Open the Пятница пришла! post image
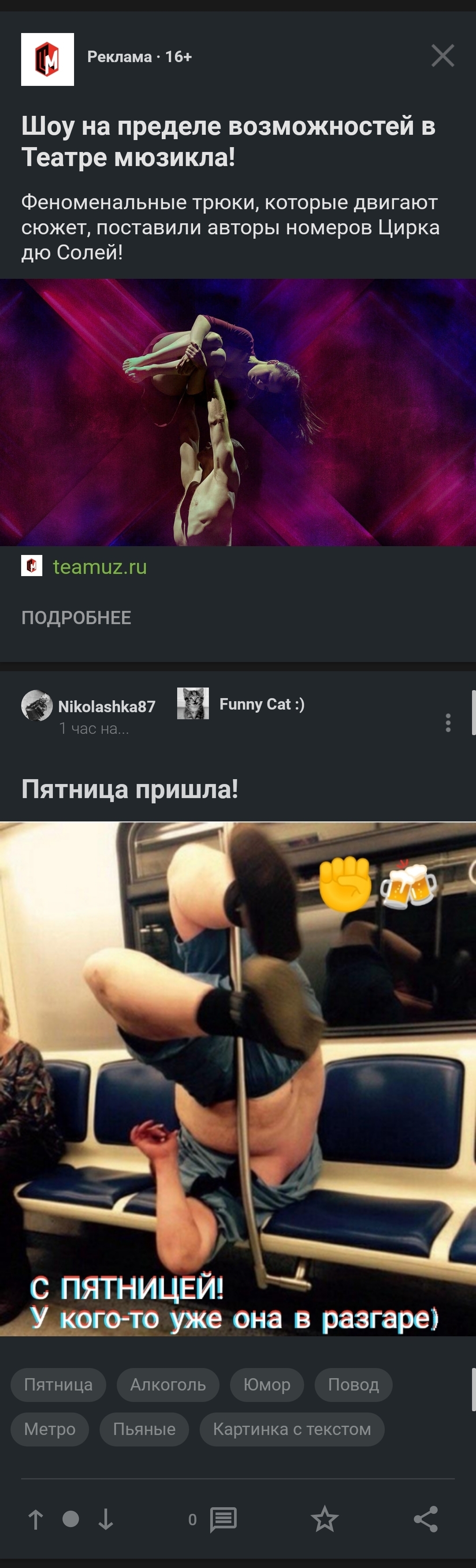This screenshot has width=476, height=1568. 238,1079
